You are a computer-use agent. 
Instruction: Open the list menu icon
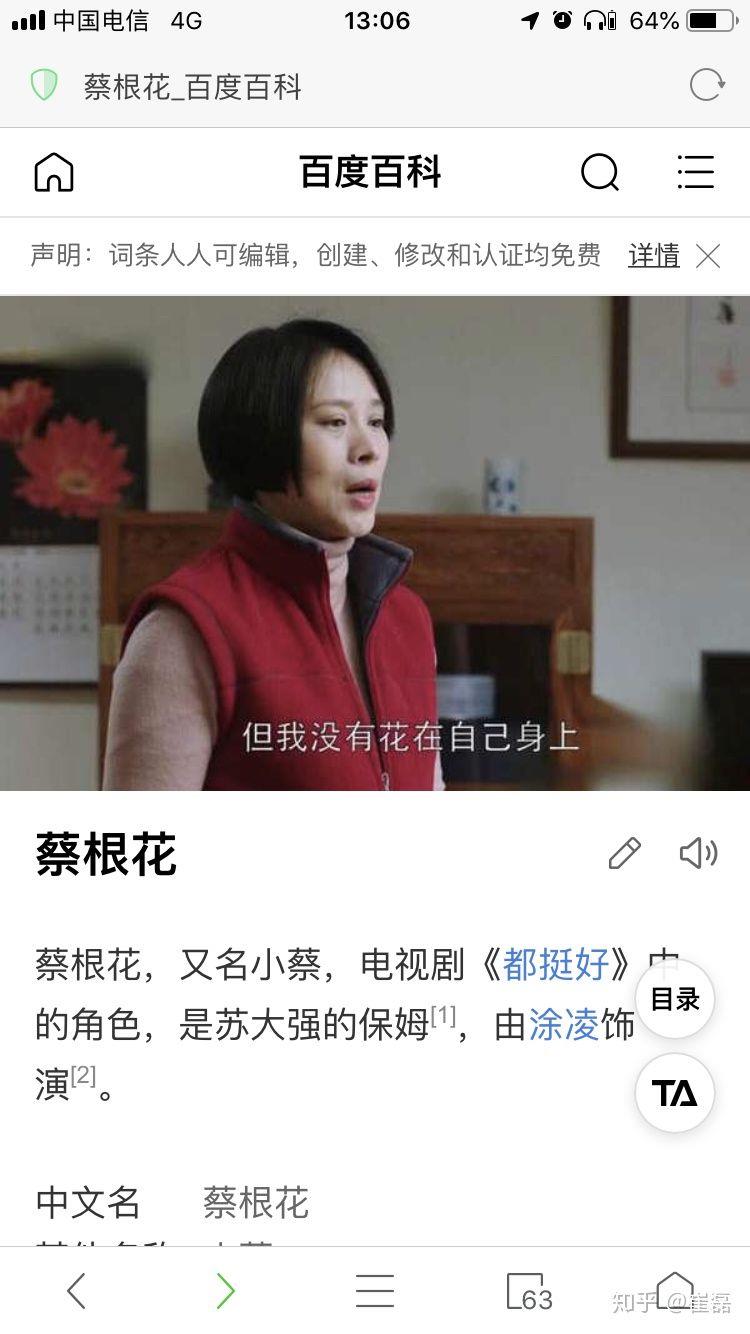(695, 172)
